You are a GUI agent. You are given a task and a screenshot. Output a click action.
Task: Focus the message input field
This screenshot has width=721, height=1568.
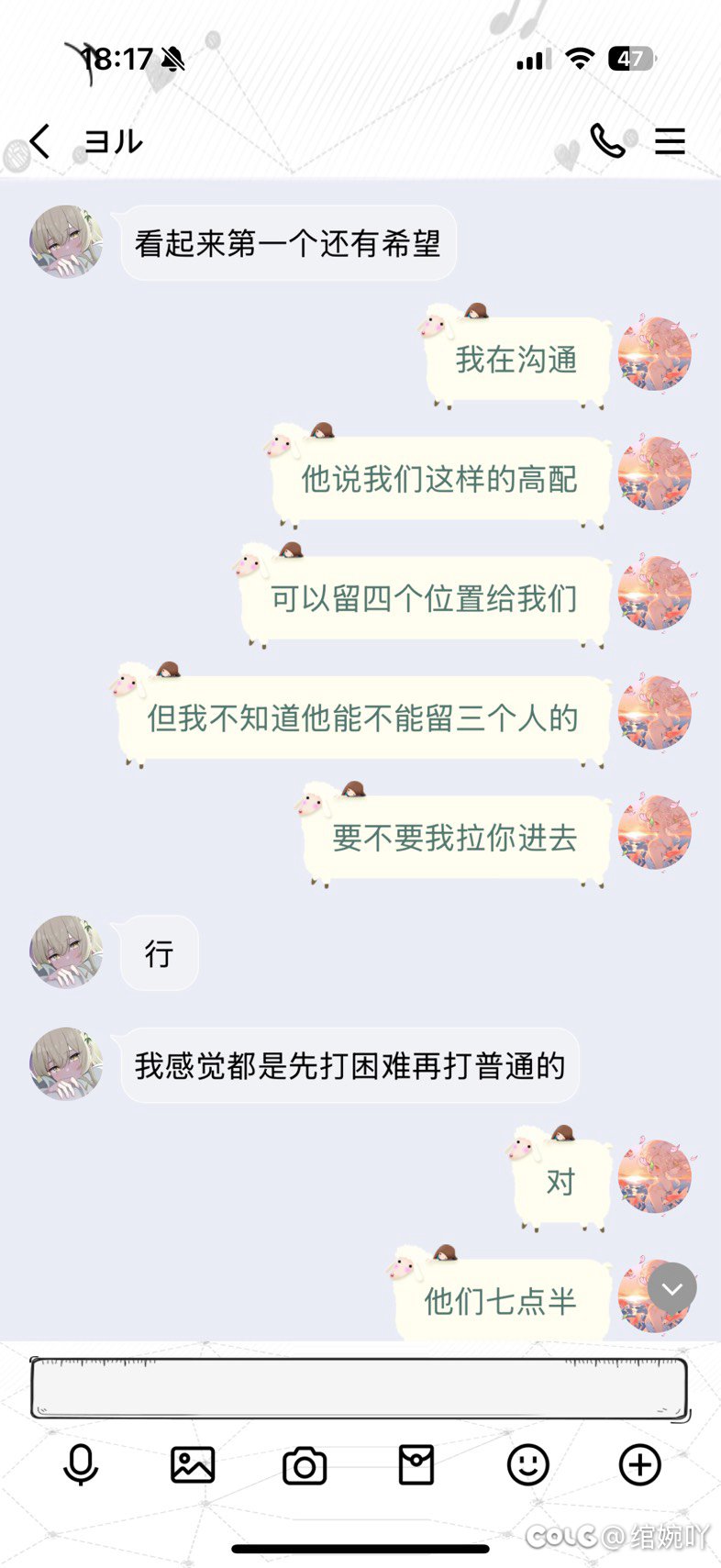360,1387
